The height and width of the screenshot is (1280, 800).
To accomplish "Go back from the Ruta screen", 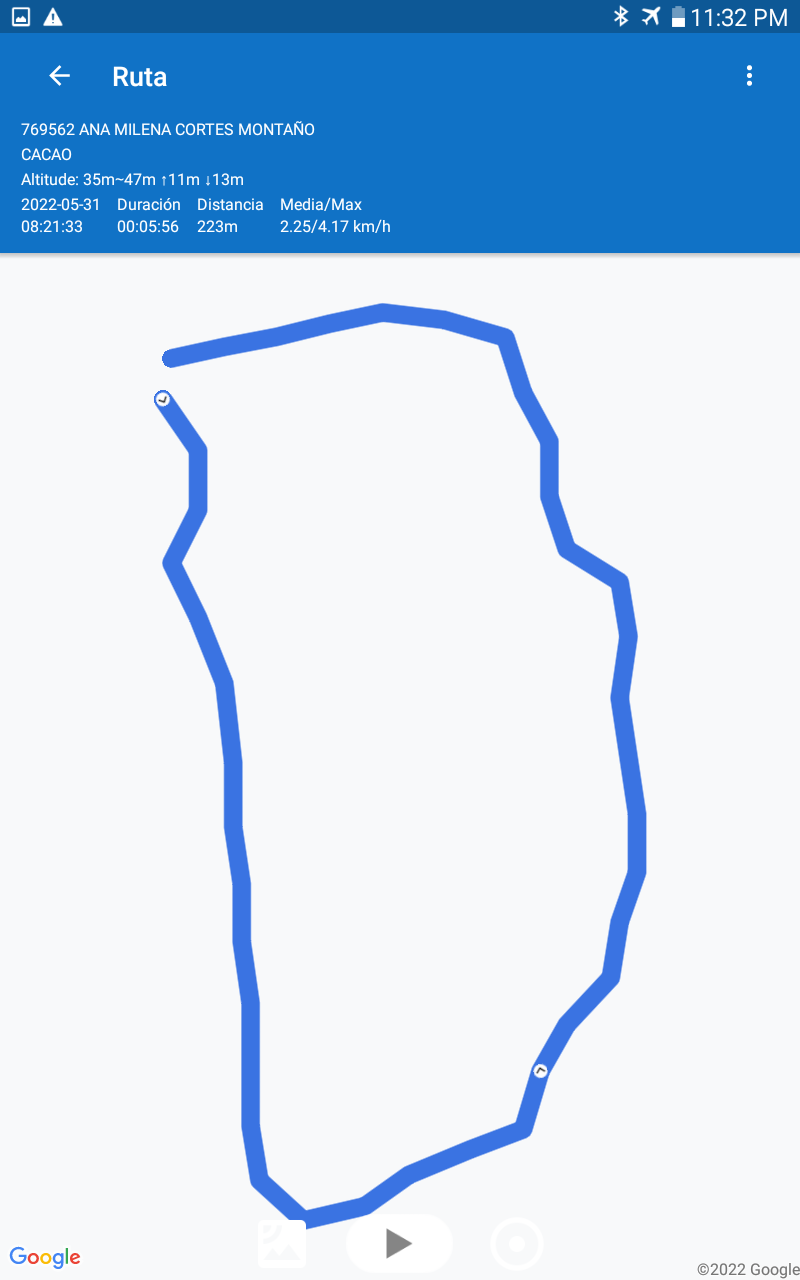I will [x=60, y=76].
